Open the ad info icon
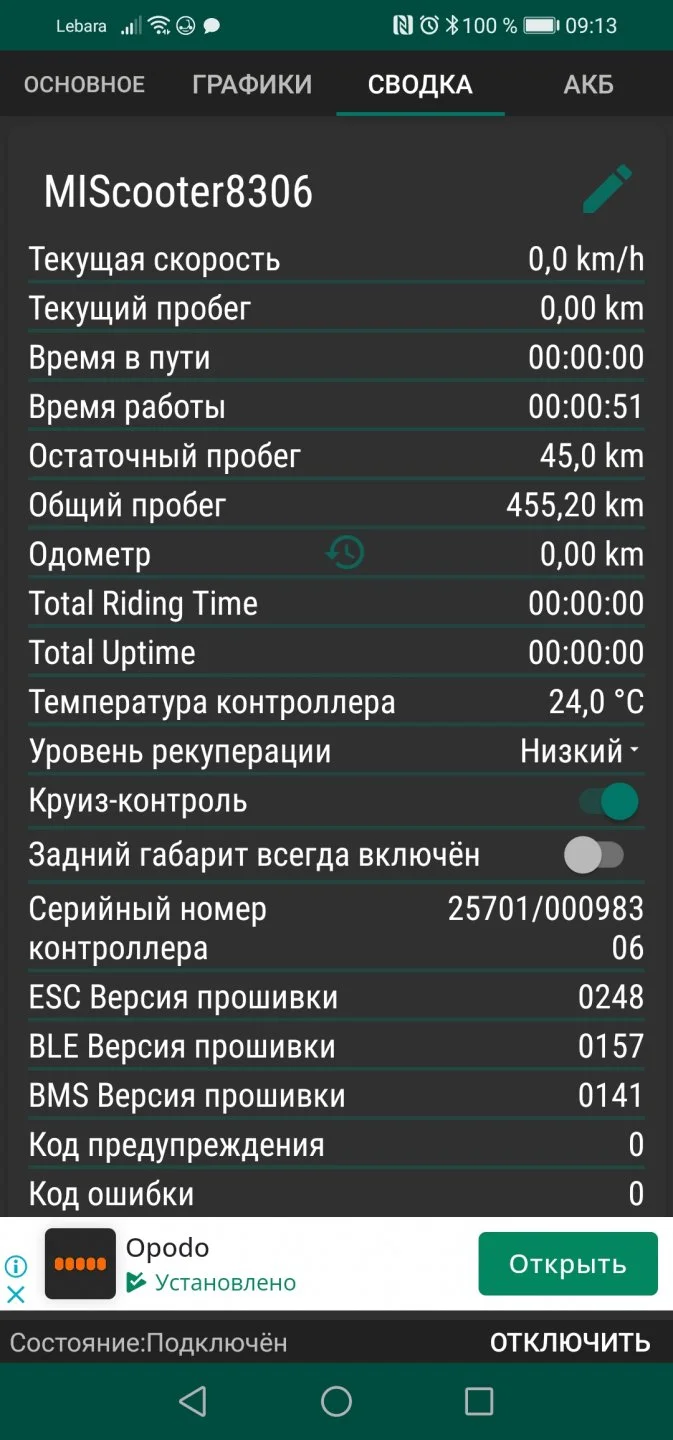This screenshot has width=673, height=1440. pos(16,1267)
